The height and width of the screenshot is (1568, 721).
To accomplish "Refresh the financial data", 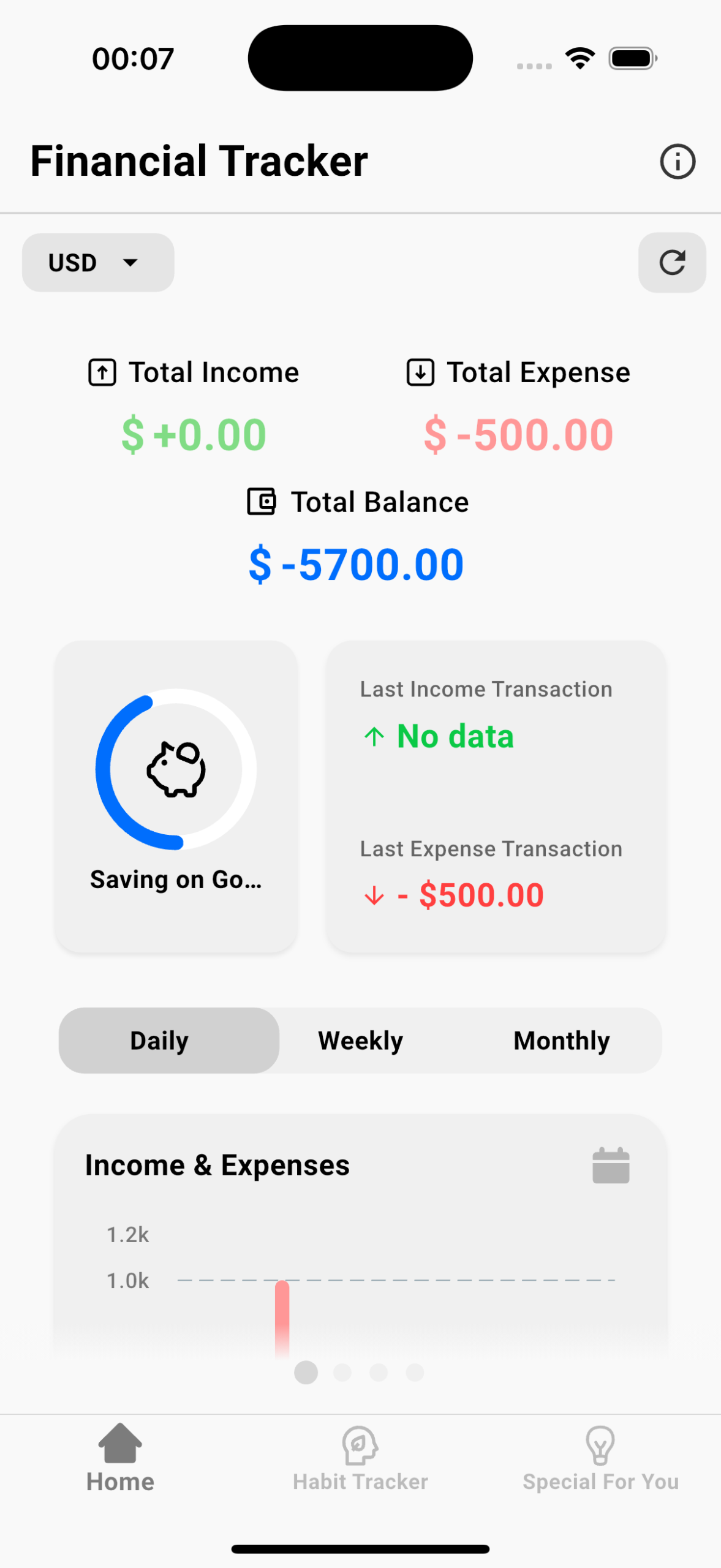I will [x=671, y=263].
